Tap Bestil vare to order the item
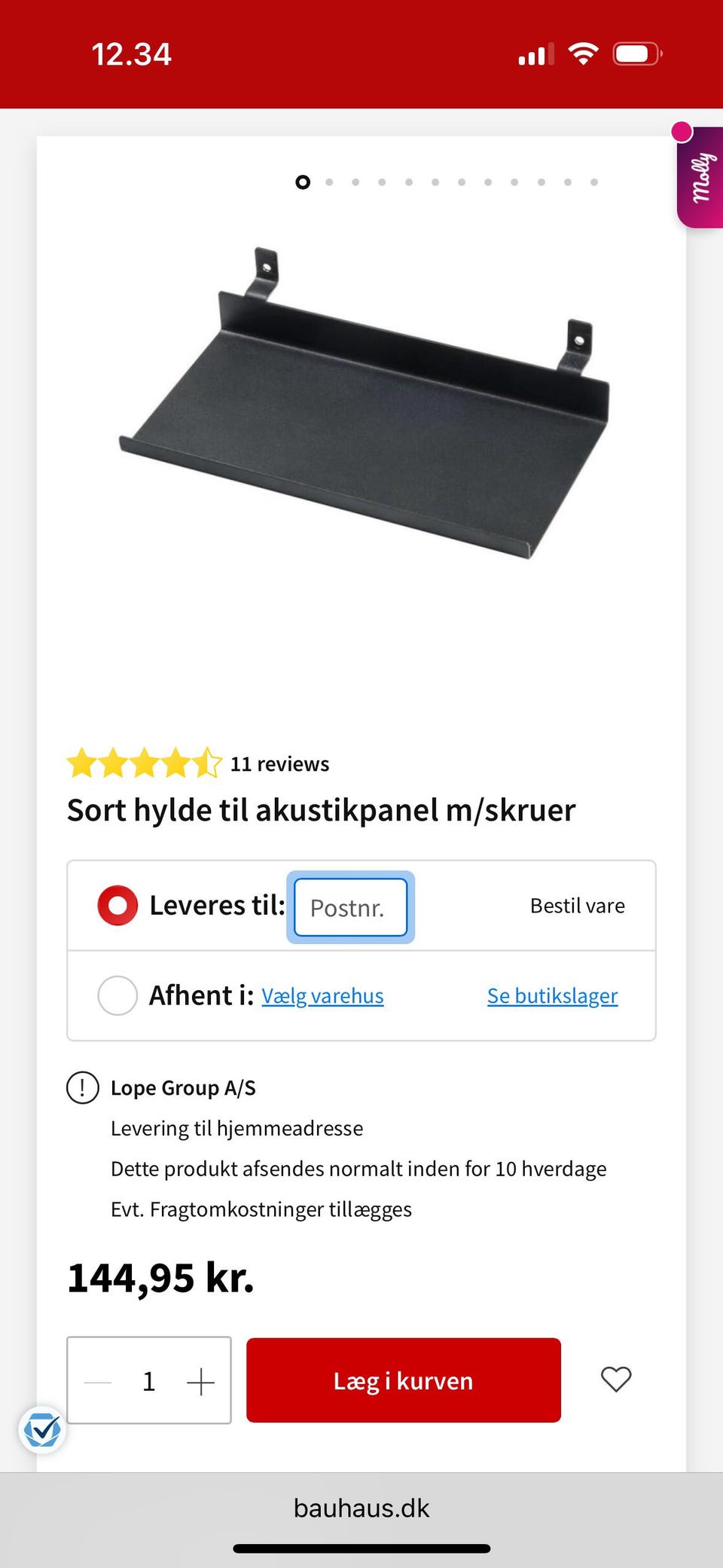Screen dimensions: 723x1568 [577, 905]
